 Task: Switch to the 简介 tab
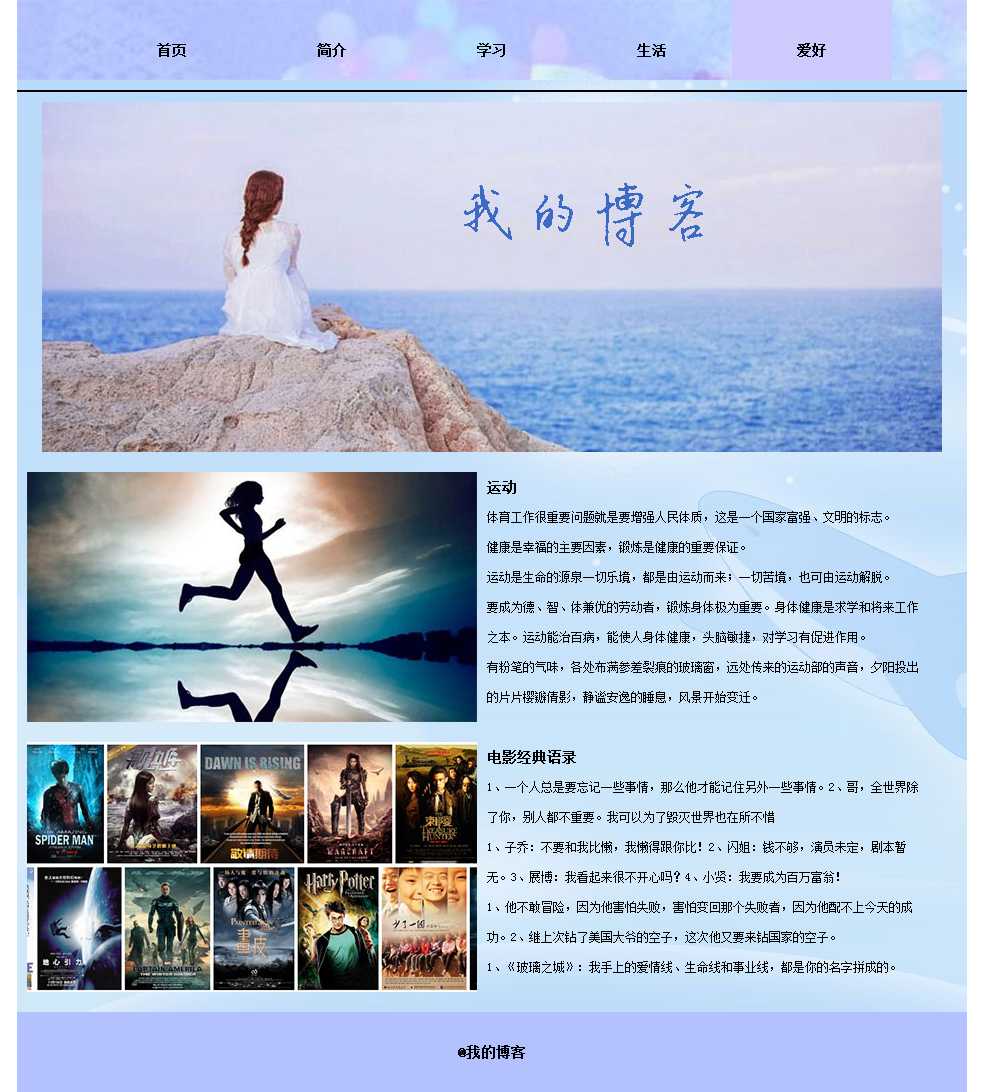click(331, 50)
